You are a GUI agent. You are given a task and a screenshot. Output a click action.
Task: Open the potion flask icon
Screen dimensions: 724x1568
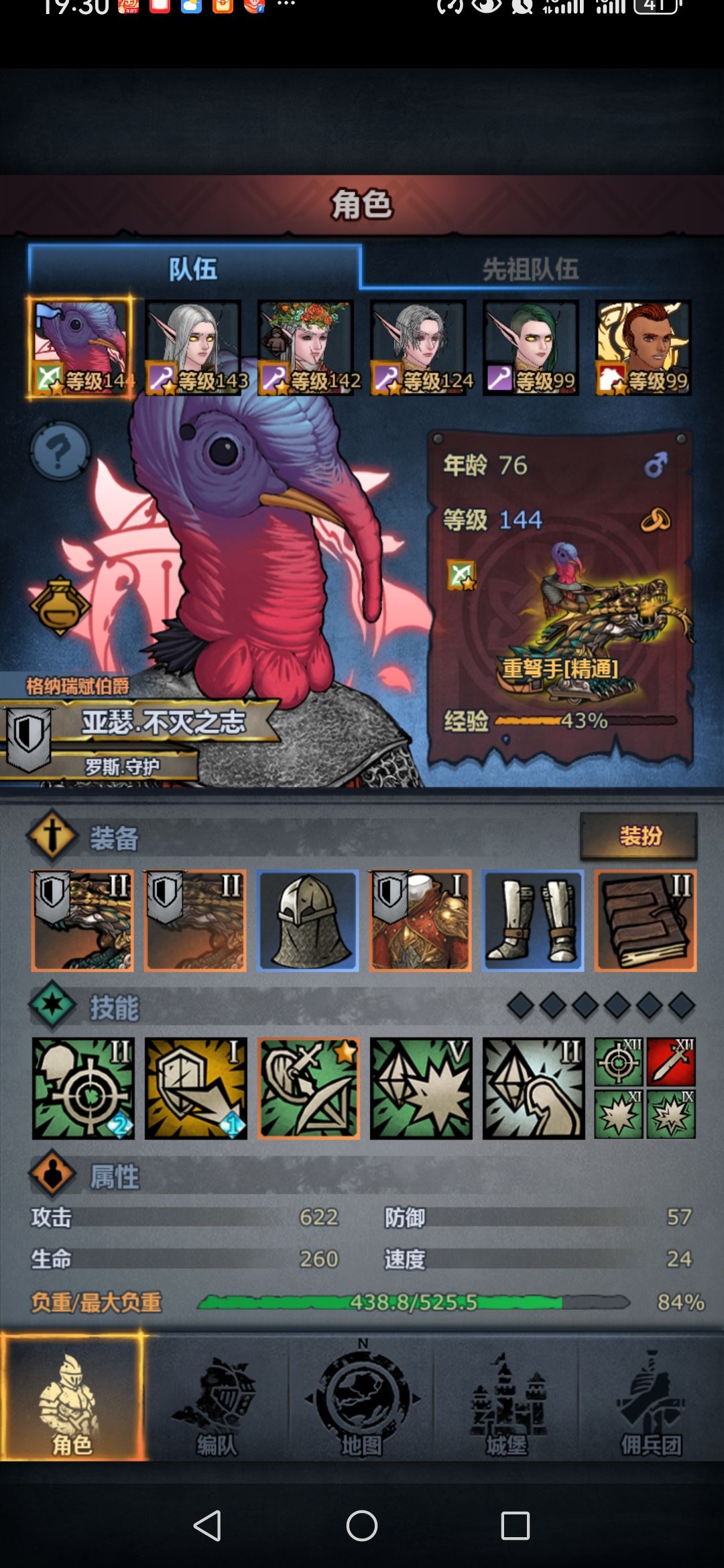pos(60,606)
